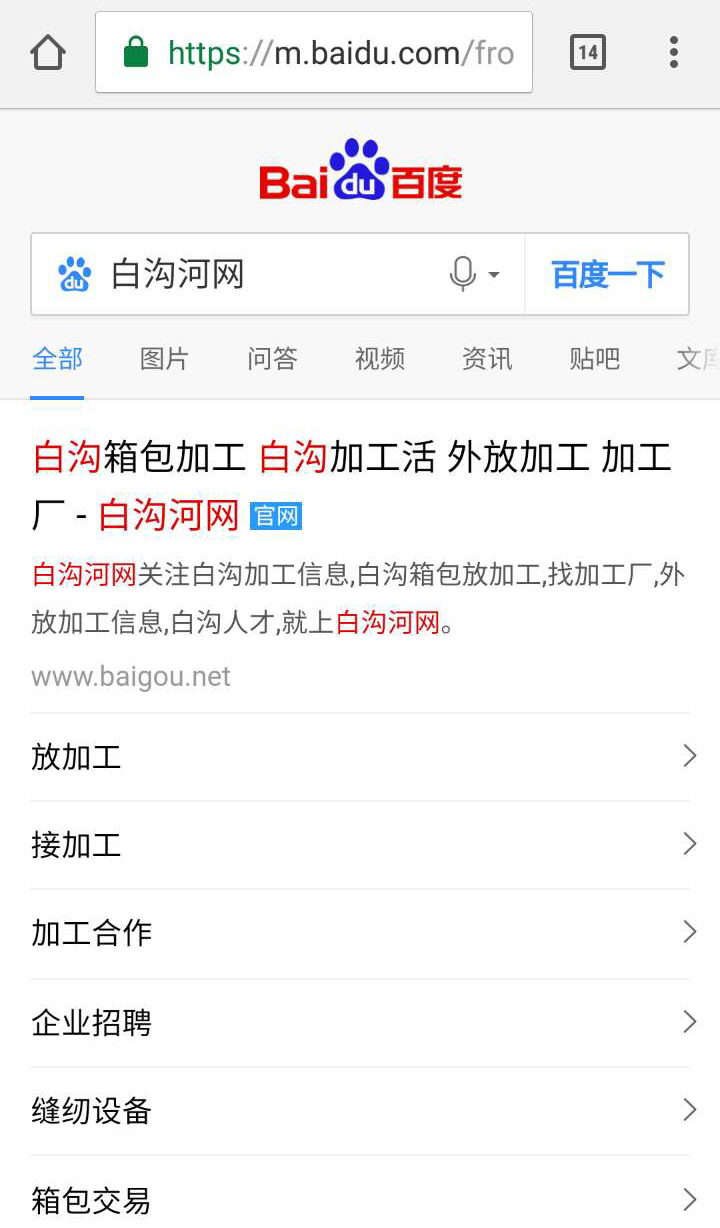Viewport: 720px width, 1228px height.
Task: Tap the microphone voice search icon
Action: coord(460,274)
